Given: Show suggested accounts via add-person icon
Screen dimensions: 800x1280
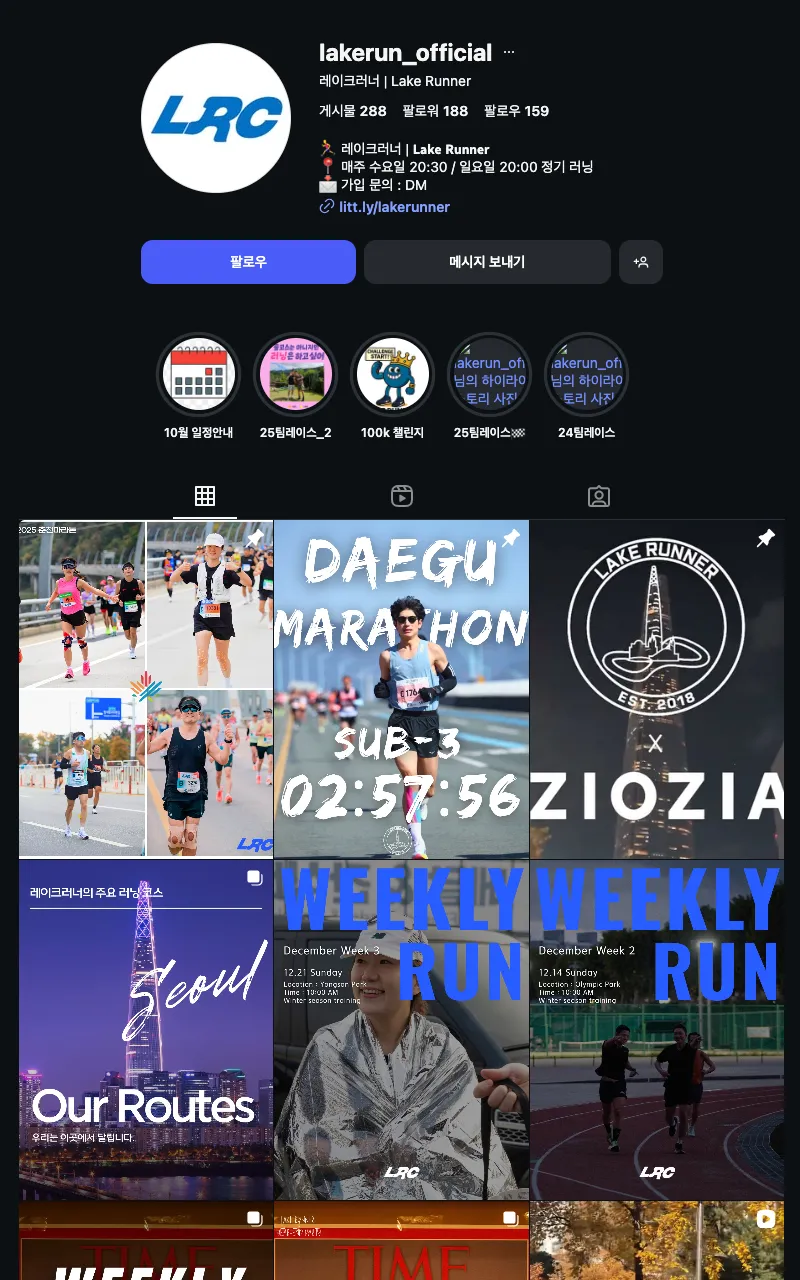Looking at the screenshot, I should coord(641,262).
